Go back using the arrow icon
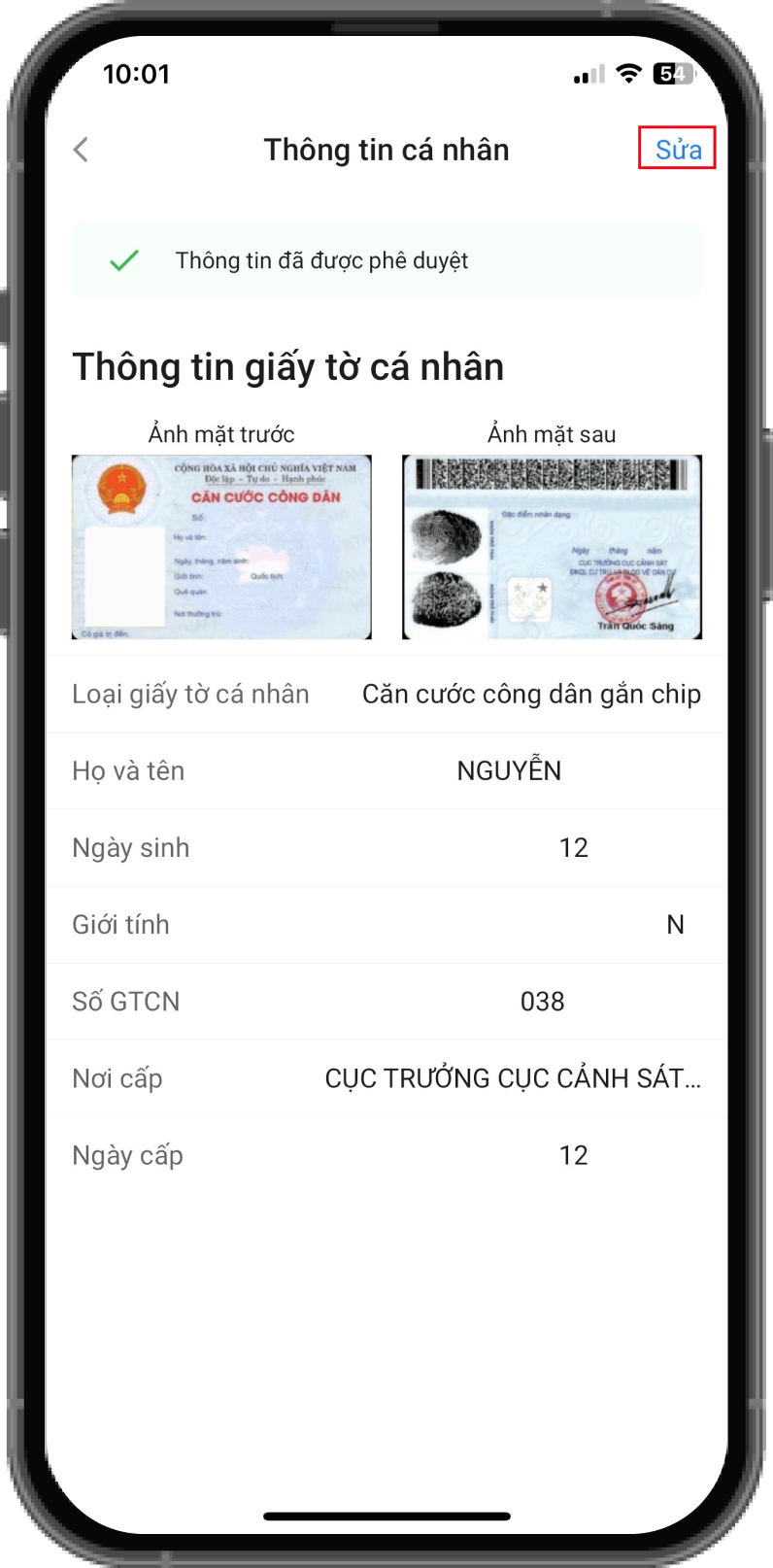This screenshot has height=1568, width=773. [82, 150]
